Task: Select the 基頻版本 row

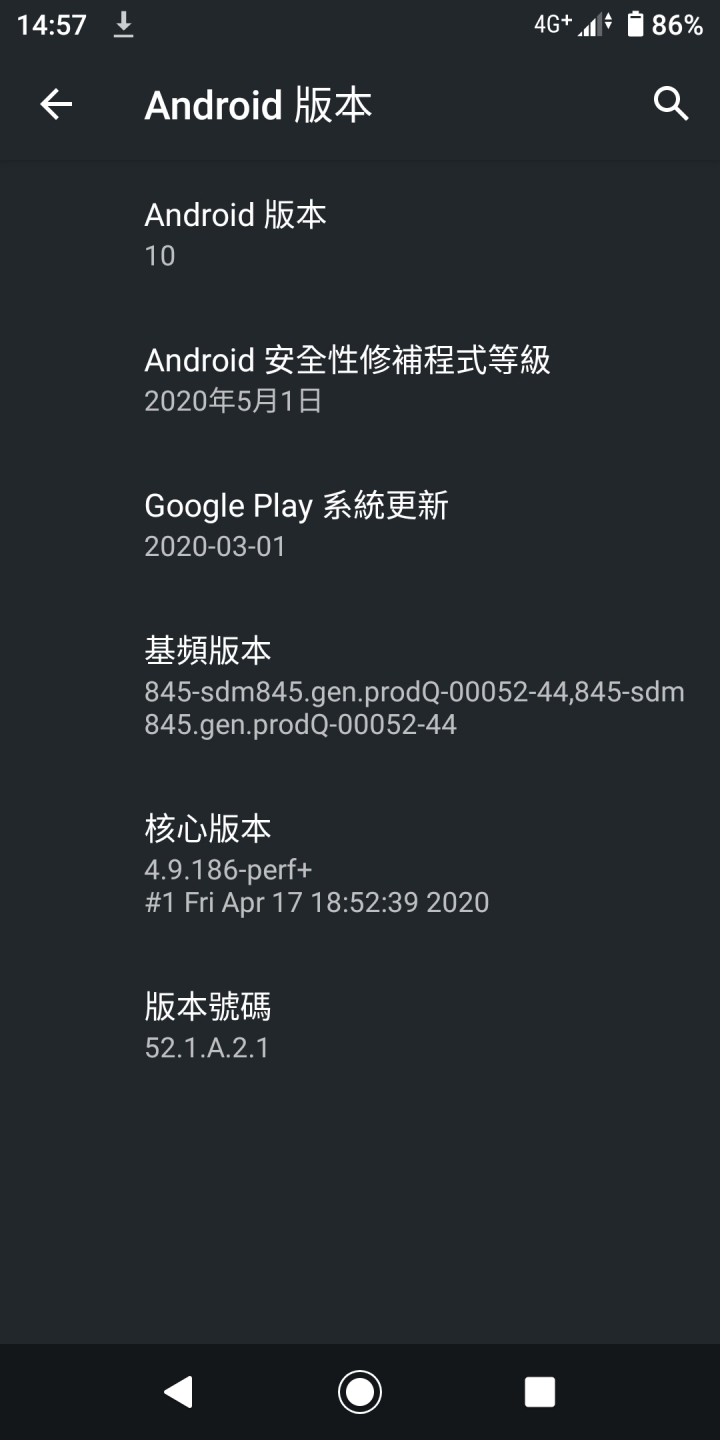Action: (360, 686)
